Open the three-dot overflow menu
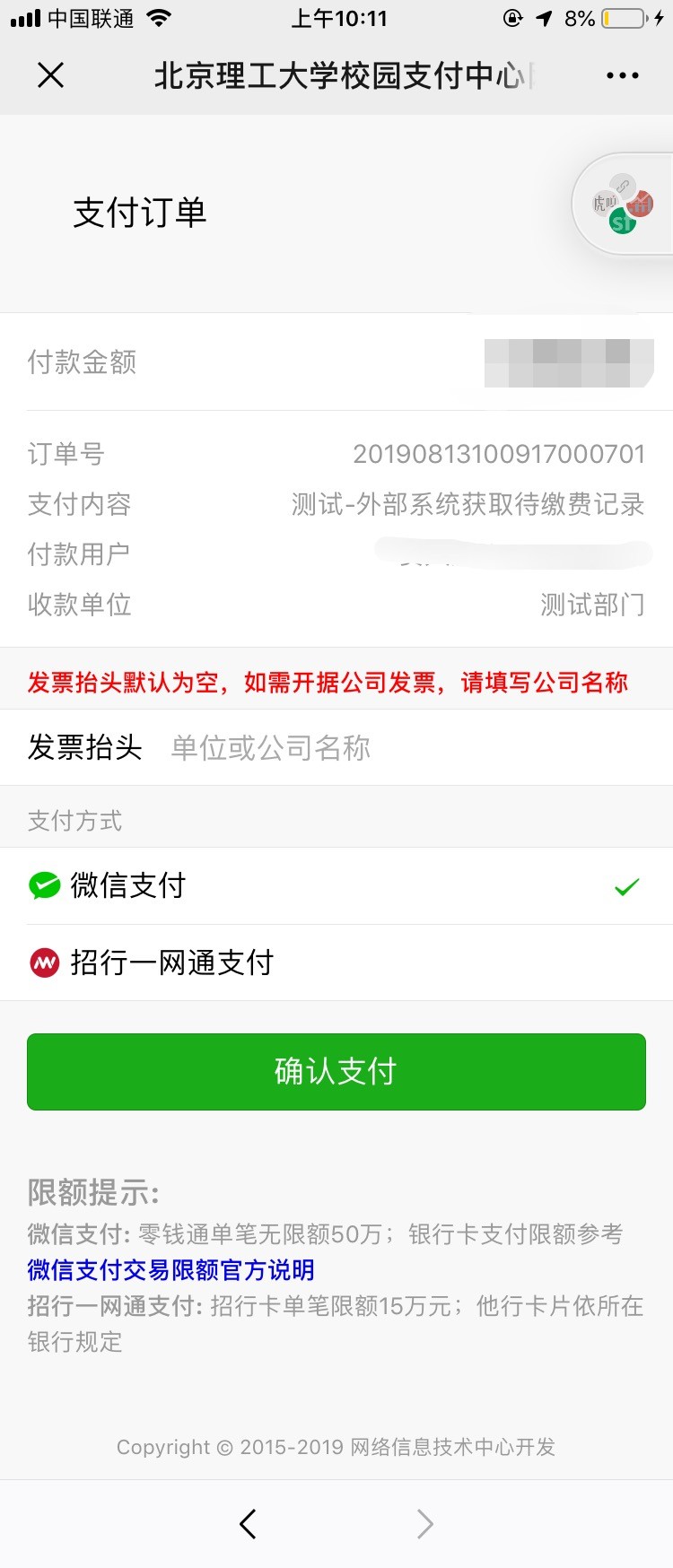The height and width of the screenshot is (1568, 673). 622,76
